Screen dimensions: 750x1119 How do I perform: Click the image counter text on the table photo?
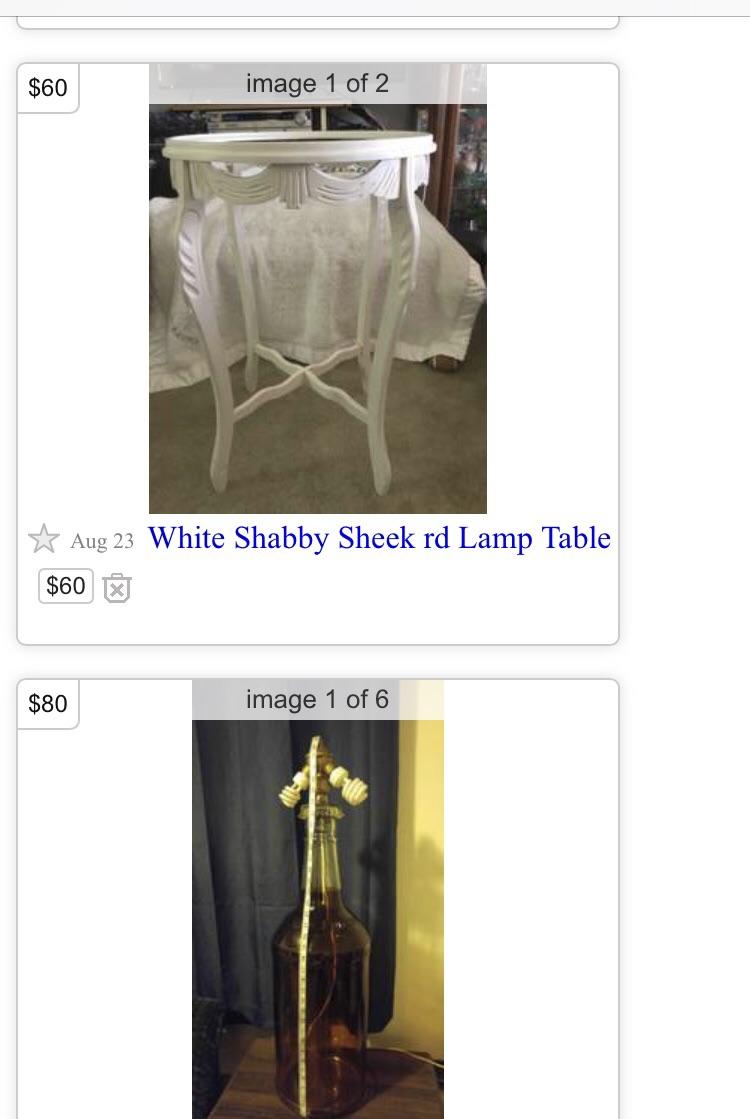pos(317,83)
